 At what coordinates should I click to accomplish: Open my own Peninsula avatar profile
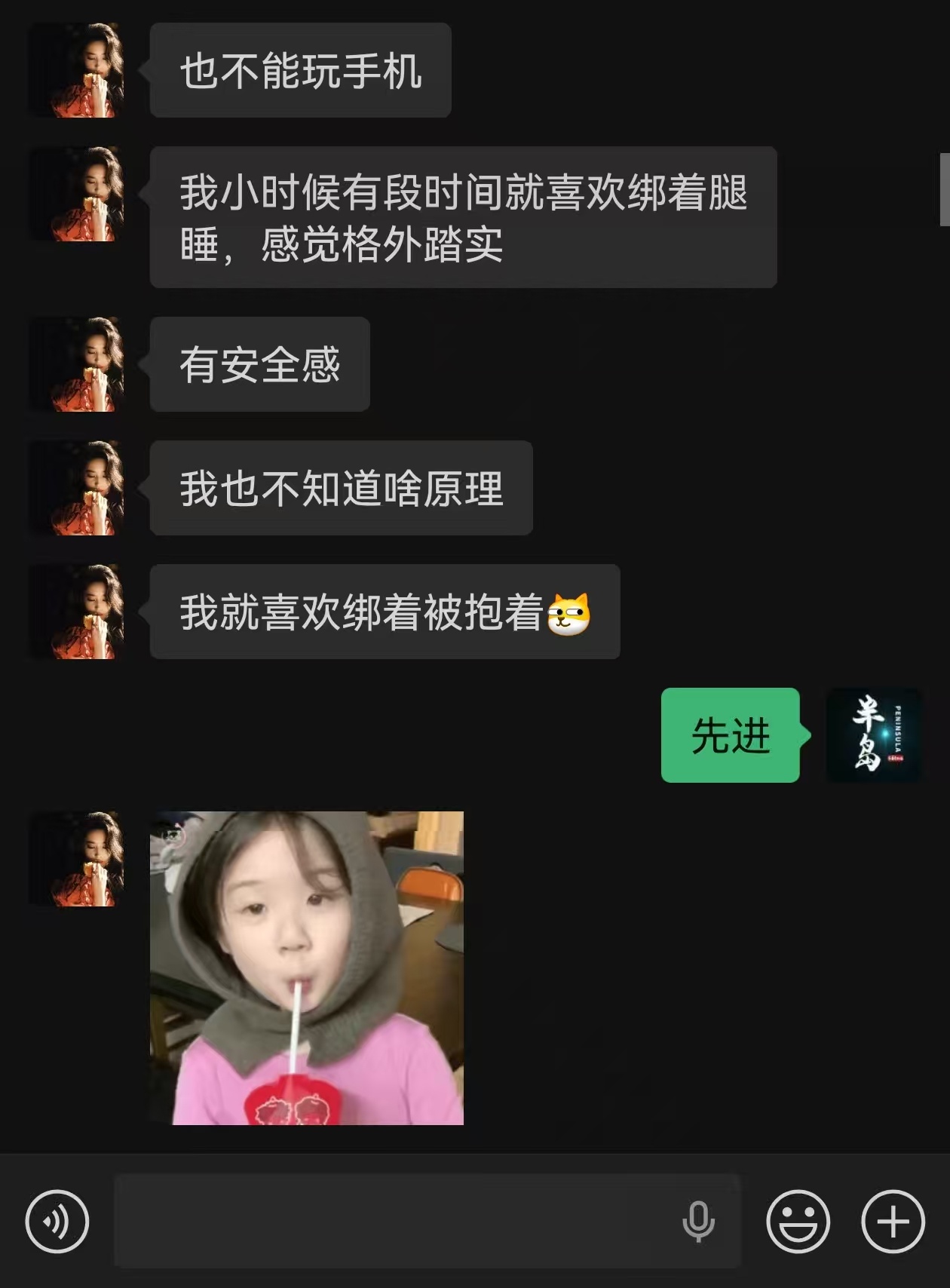(x=874, y=735)
